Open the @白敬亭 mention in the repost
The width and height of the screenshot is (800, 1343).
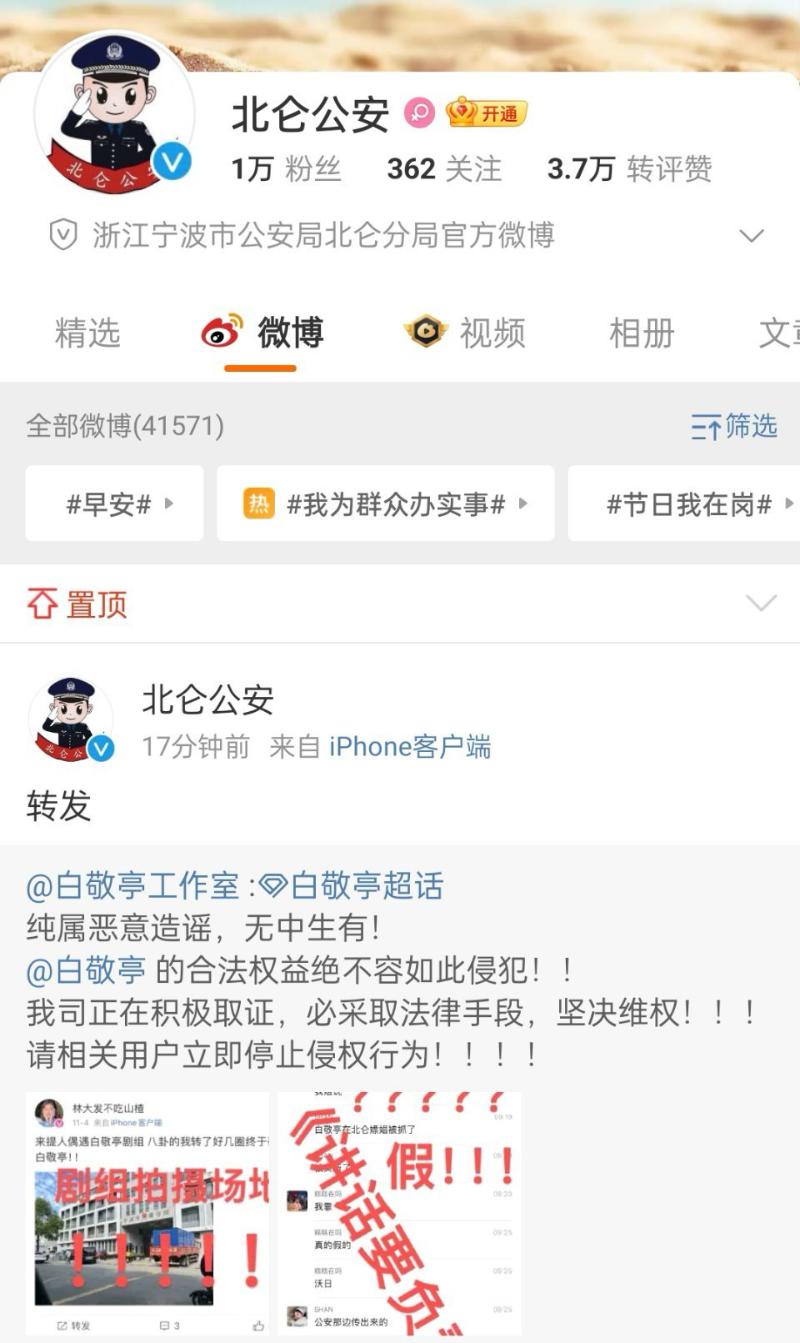click(86, 969)
